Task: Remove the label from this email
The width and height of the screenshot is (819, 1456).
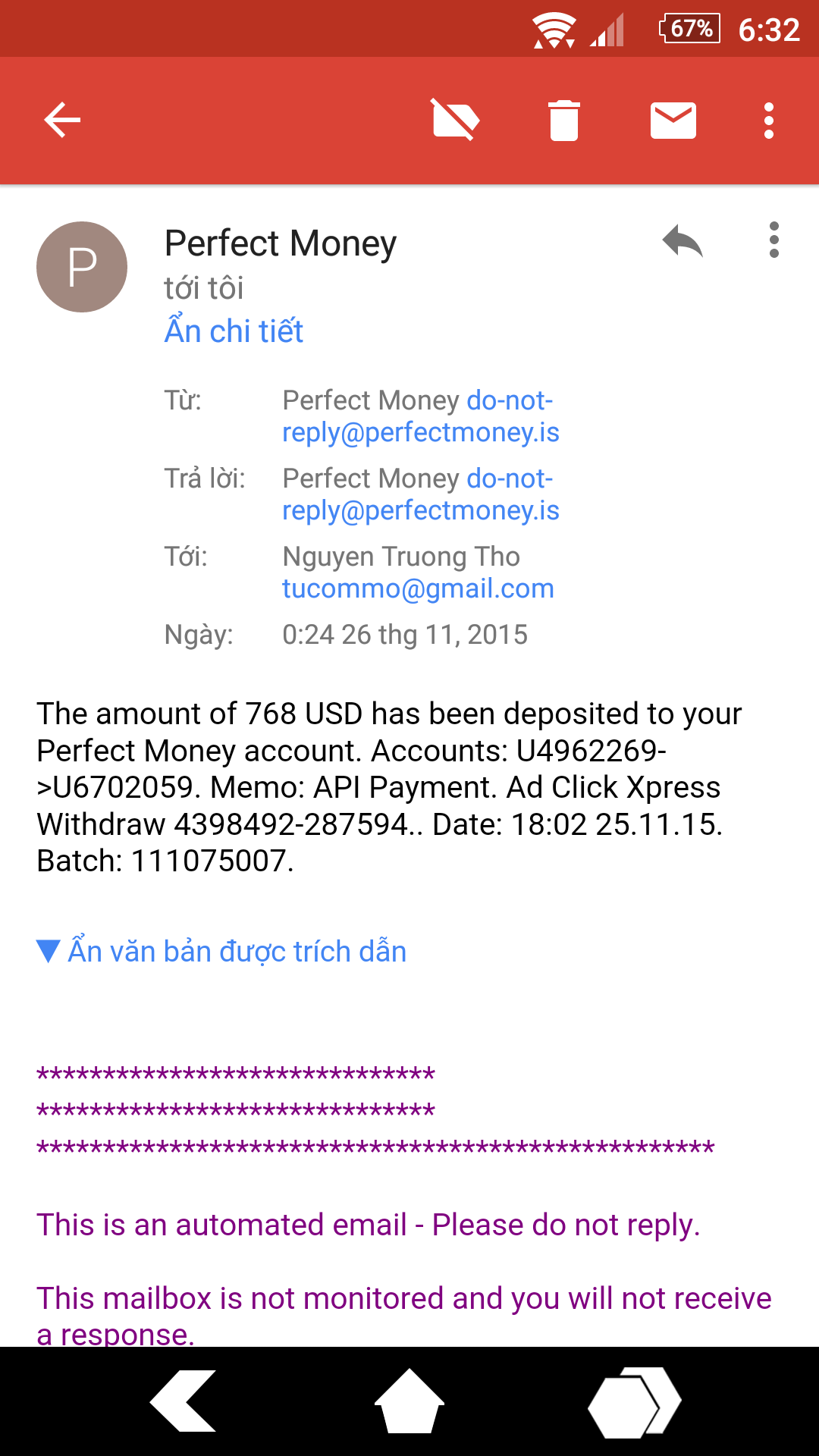Action: tap(455, 120)
